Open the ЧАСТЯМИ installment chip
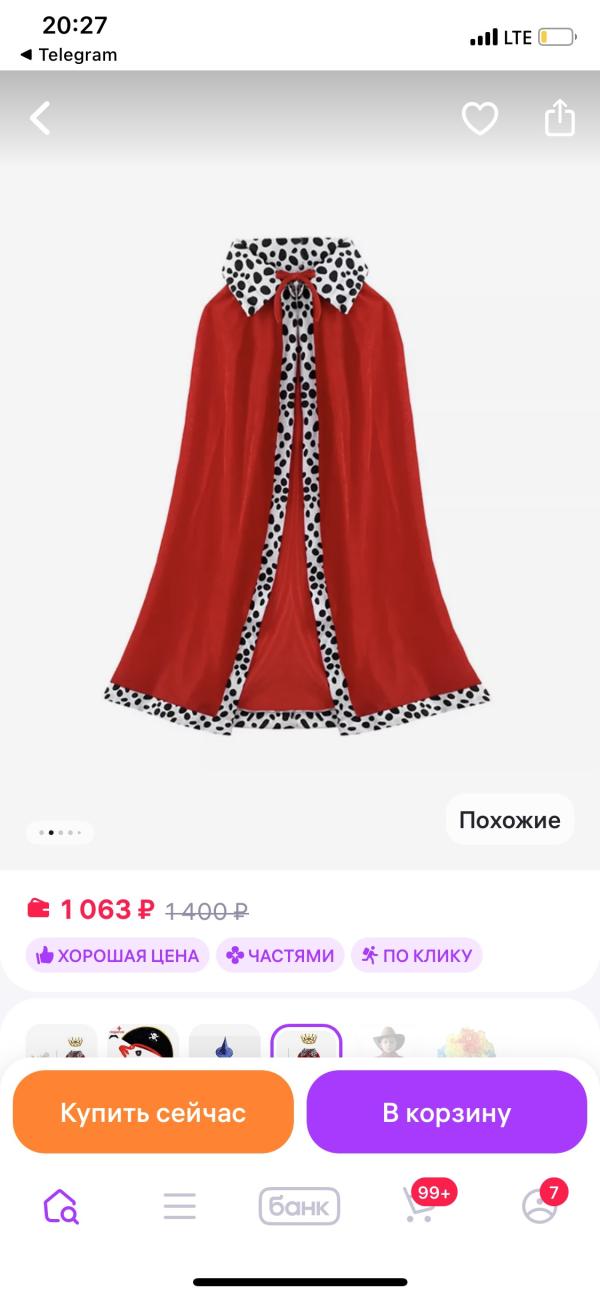The height and width of the screenshot is (1298, 600). [x=280, y=955]
